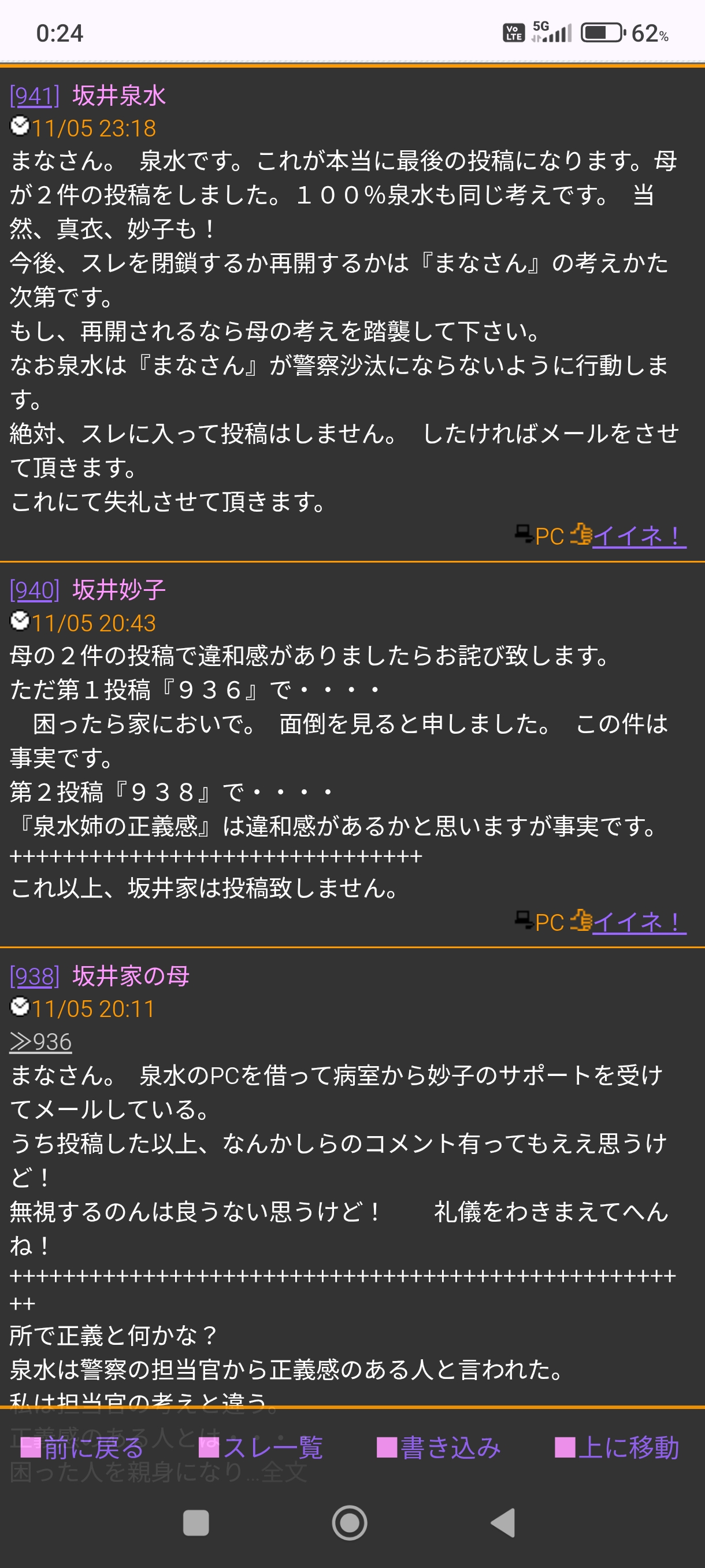Write a new post via 書き込み
Image resolution: width=705 pixels, height=1568 pixels.
coord(439,1448)
